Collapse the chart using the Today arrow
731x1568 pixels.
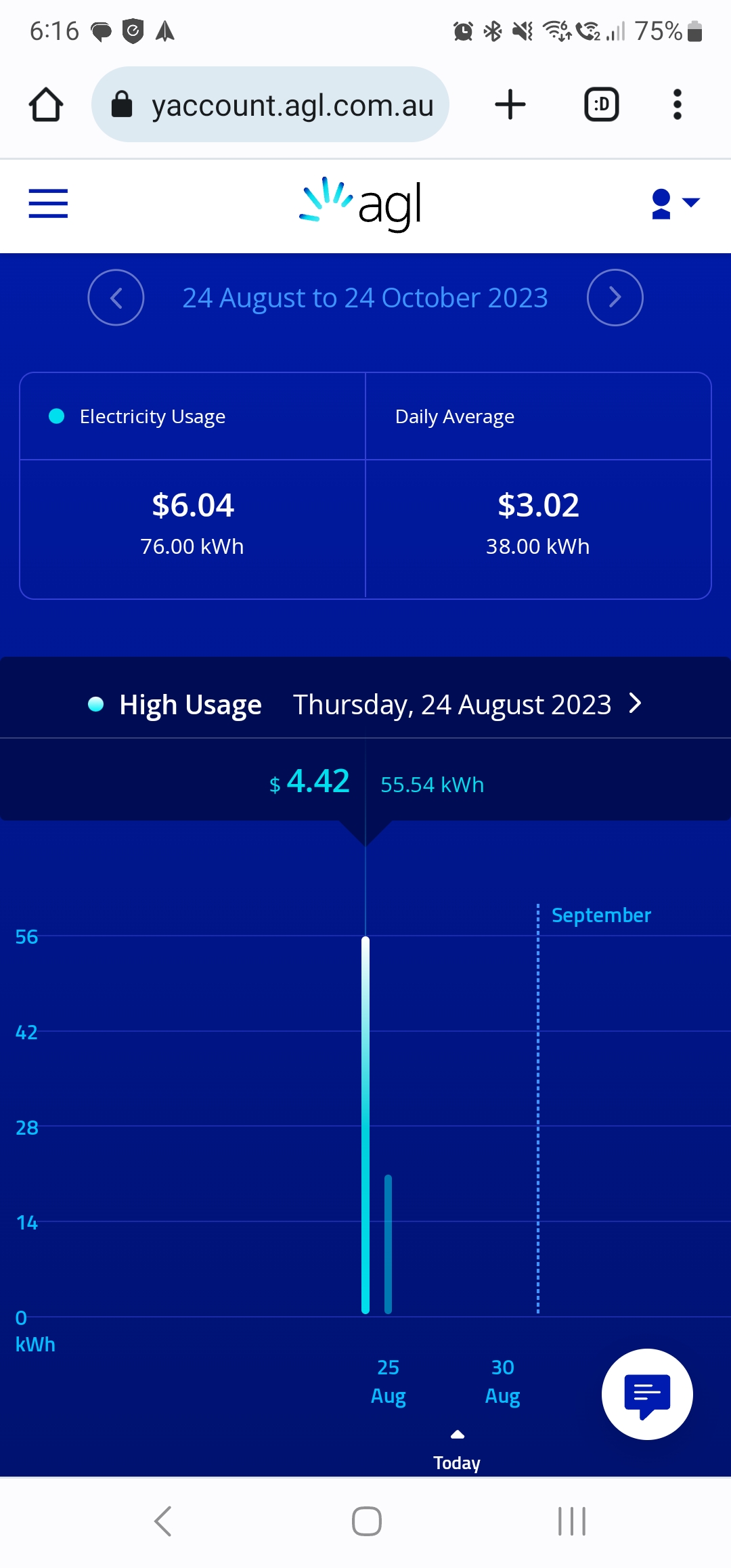pyautogui.click(x=458, y=1435)
